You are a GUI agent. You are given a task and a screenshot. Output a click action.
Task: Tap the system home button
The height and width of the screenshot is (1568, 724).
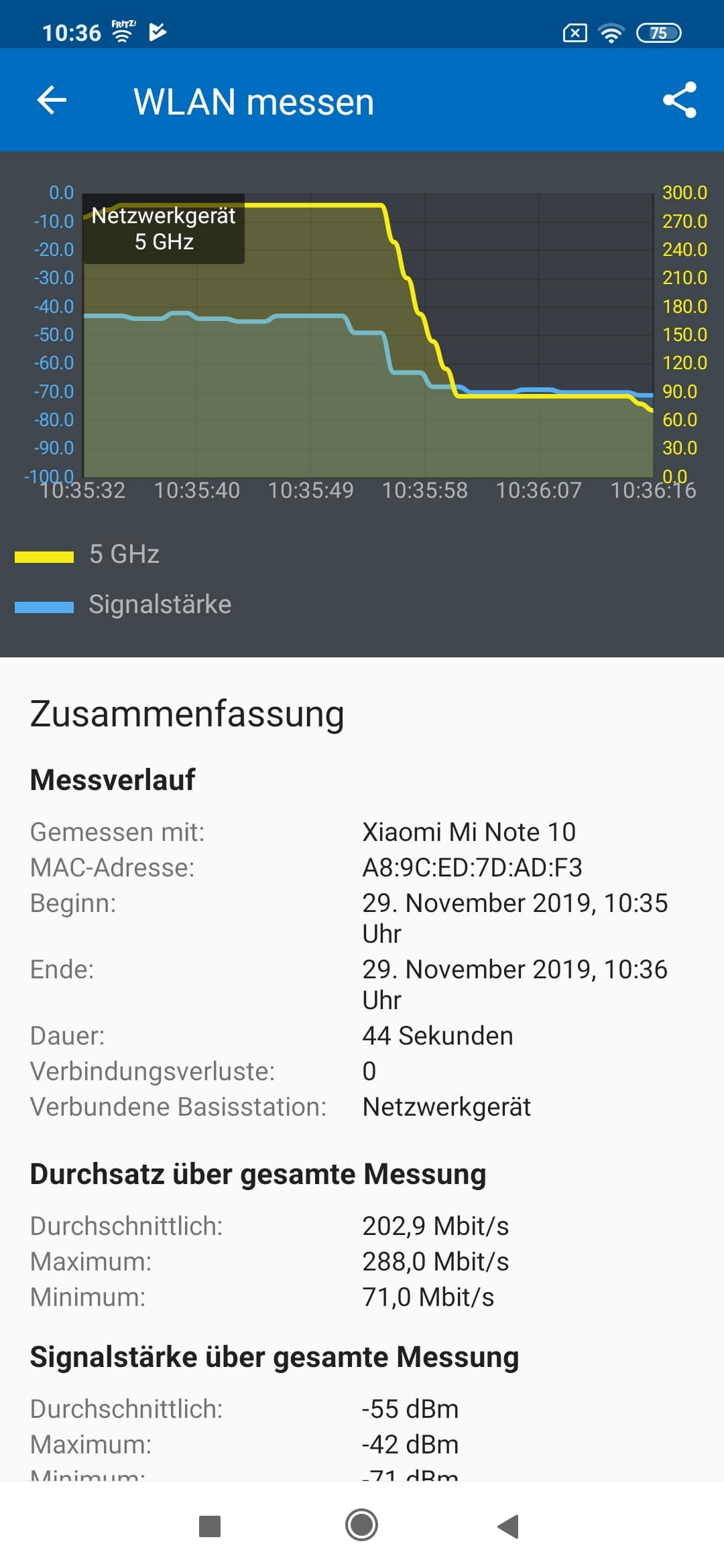361,1525
